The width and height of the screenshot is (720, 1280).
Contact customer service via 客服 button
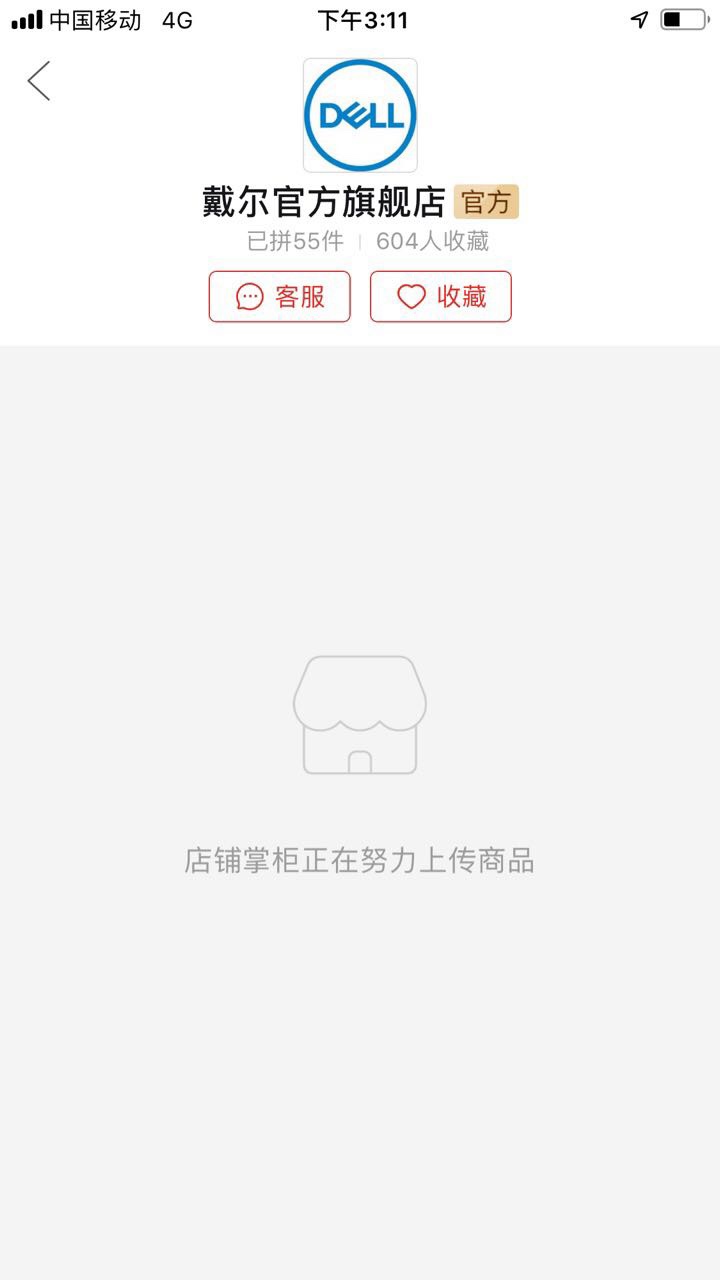(280, 297)
